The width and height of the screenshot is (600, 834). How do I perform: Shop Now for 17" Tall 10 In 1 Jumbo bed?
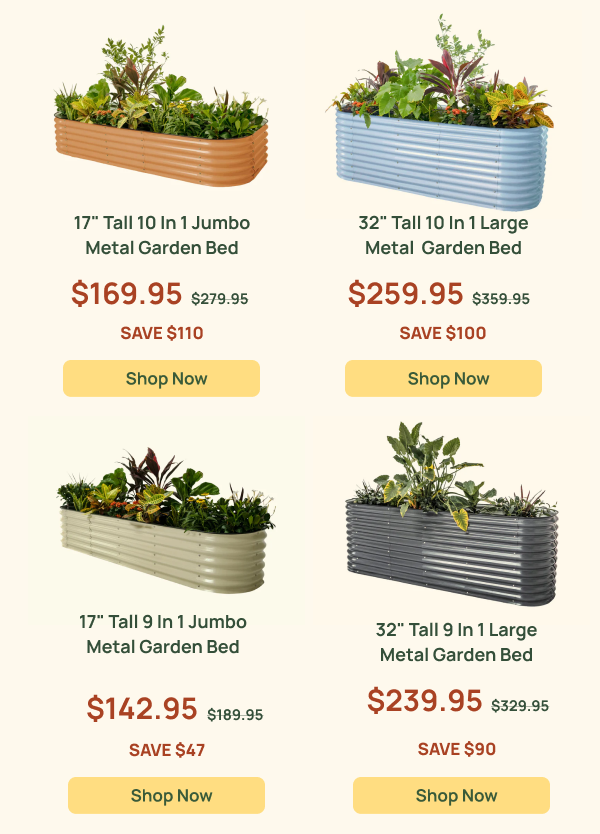161,379
